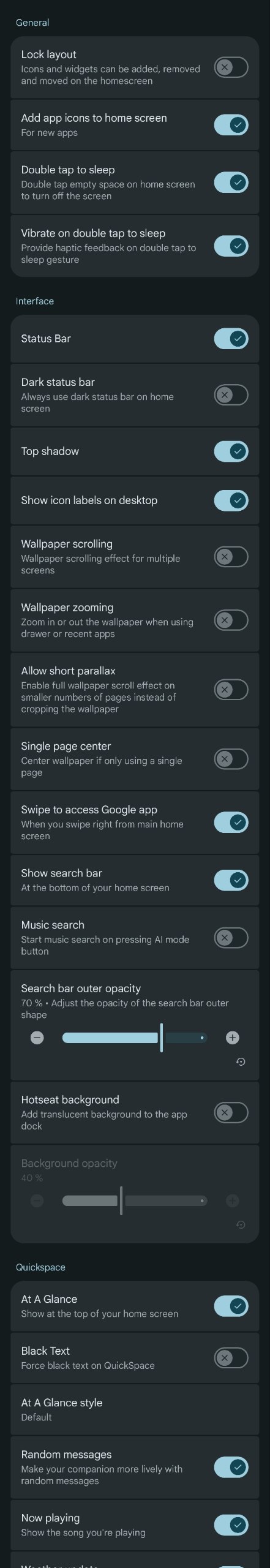Image resolution: width=270 pixels, height=1568 pixels.
Task: Increase search bar outer opacity with plus button
Action: pyautogui.click(x=232, y=1038)
